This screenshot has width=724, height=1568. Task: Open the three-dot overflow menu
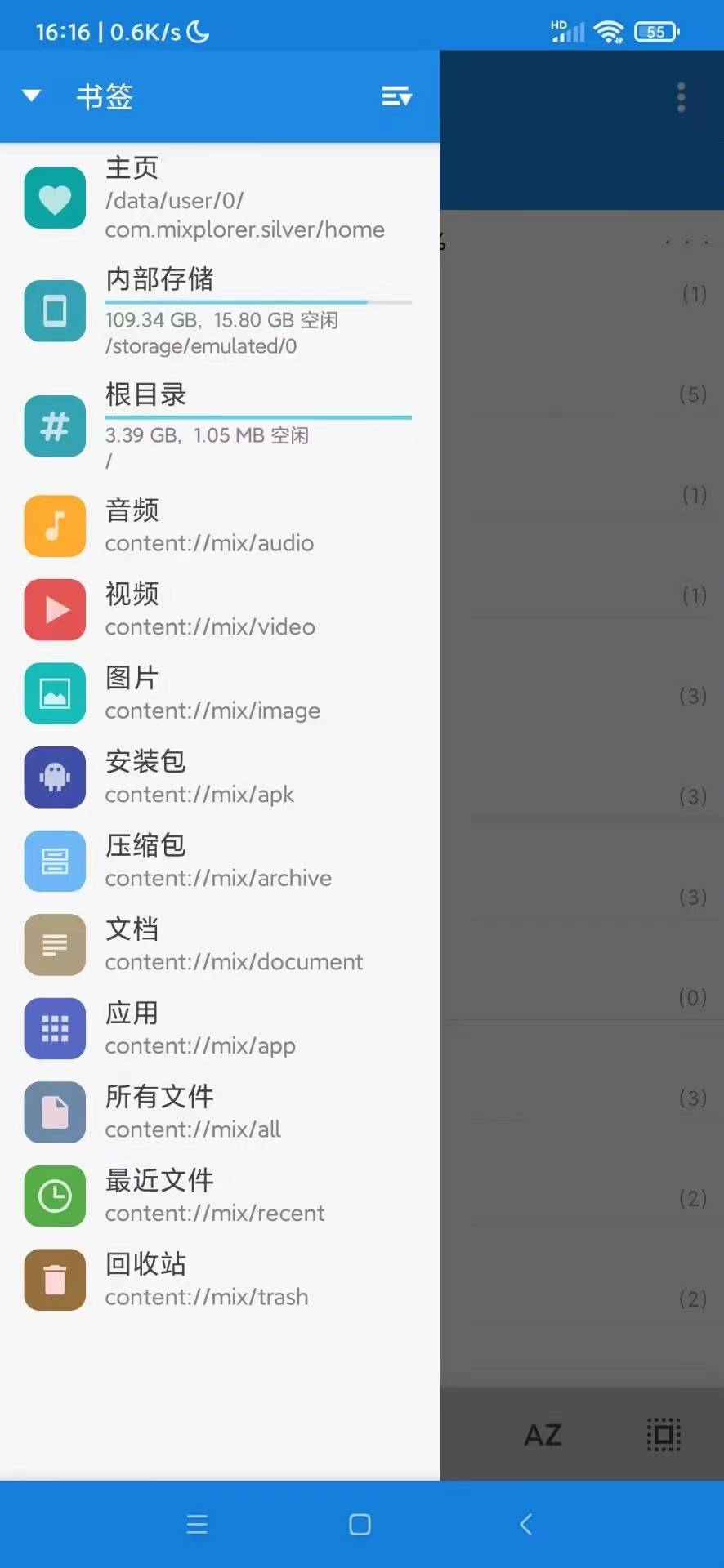(x=681, y=97)
